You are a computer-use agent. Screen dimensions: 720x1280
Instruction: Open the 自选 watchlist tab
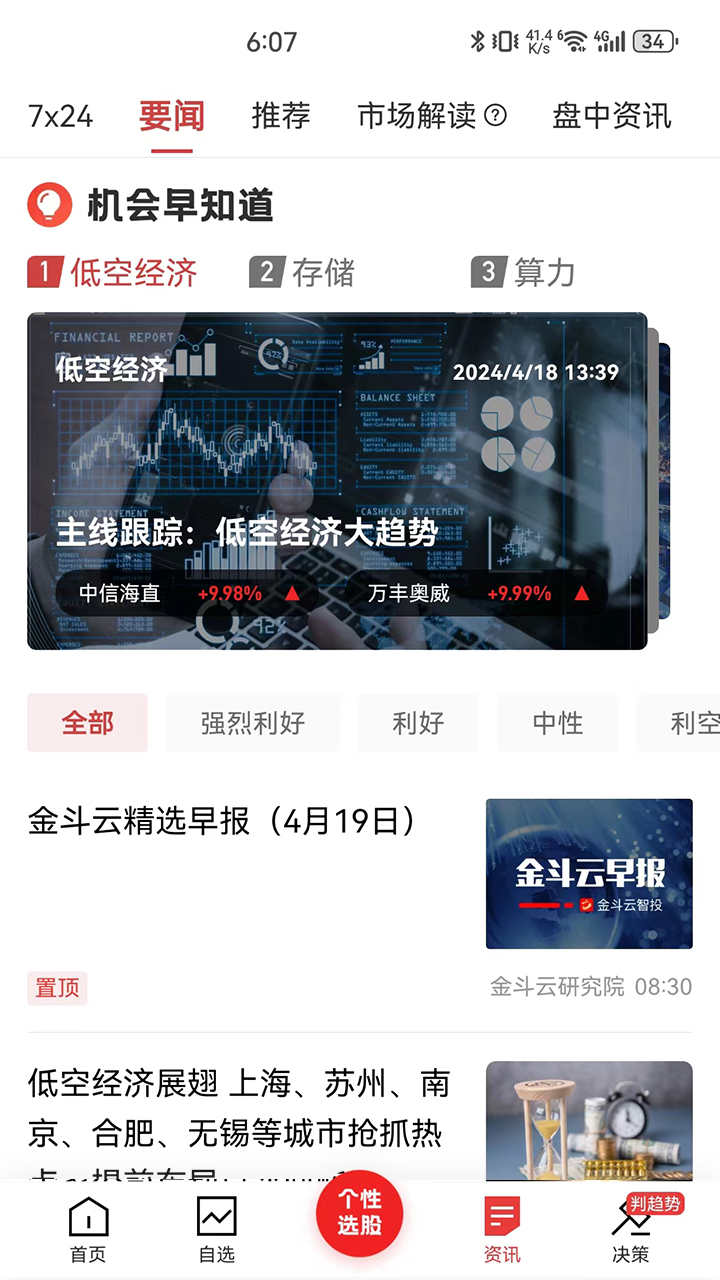[217, 1230]
